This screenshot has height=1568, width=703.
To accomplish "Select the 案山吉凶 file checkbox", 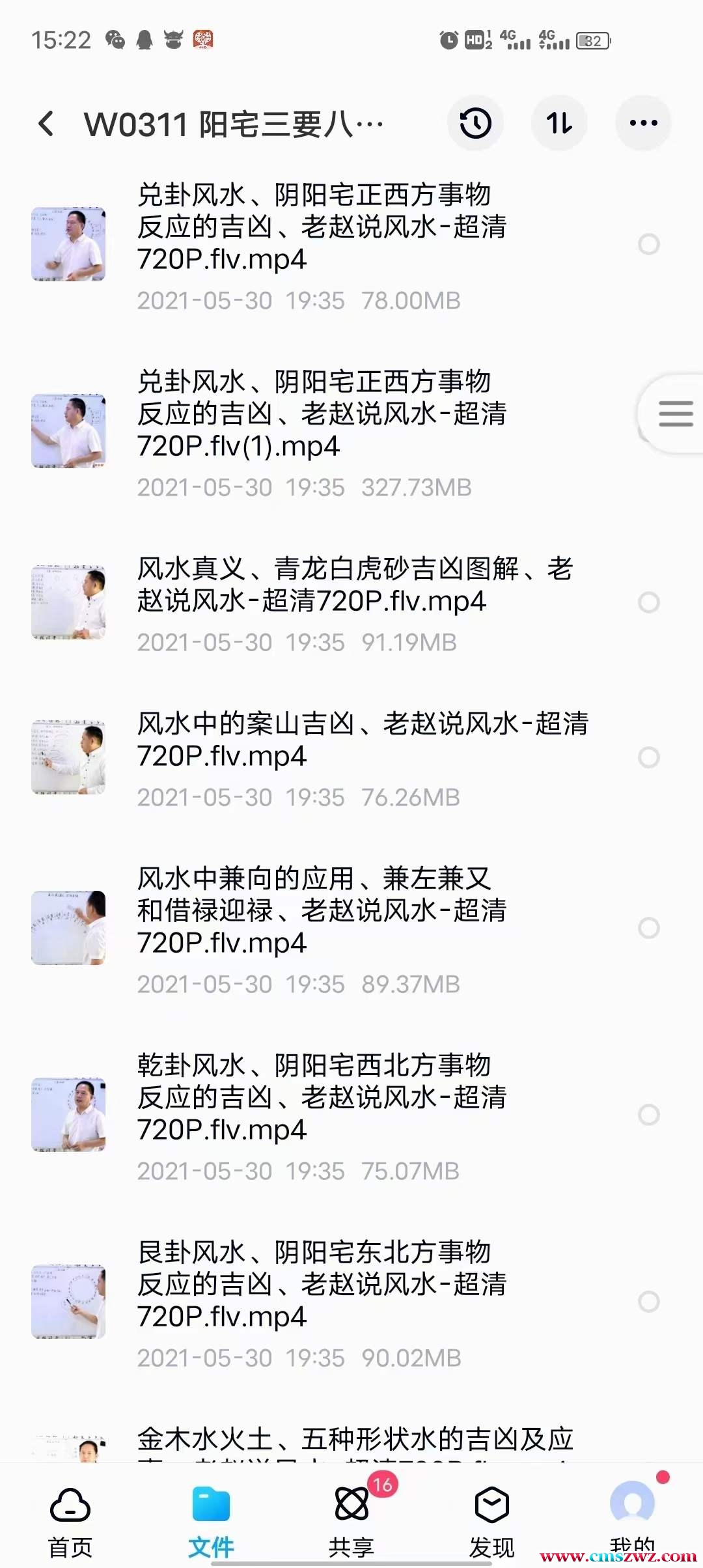I will 649,757.
